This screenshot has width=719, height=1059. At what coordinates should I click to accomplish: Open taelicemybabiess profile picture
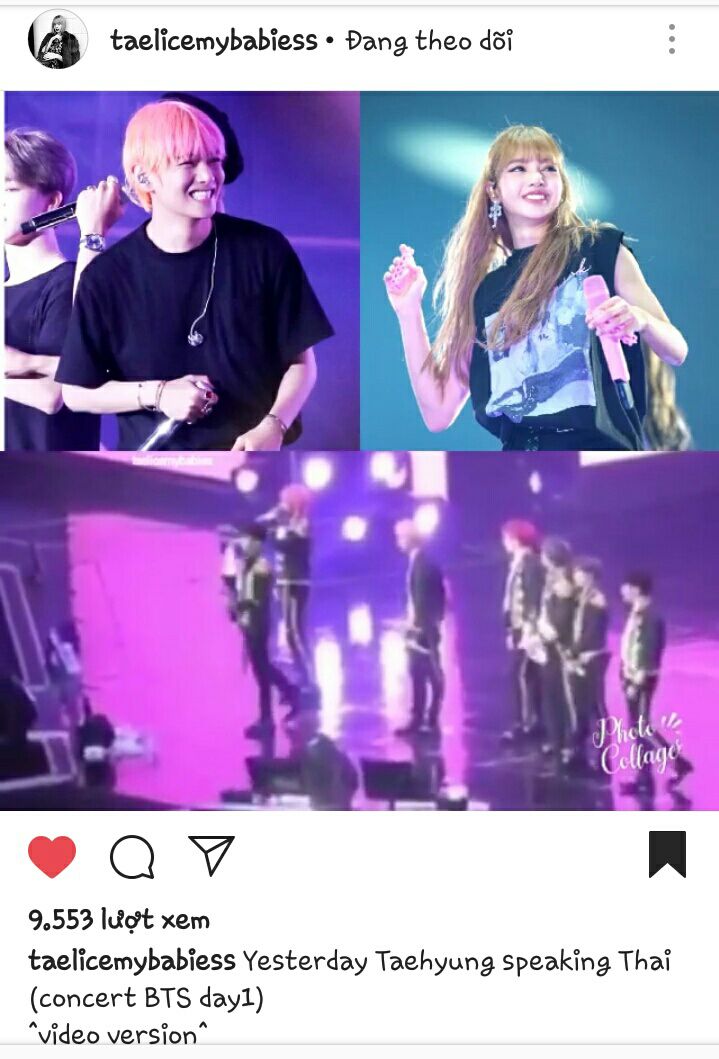pyautogui.click(x=57, y=40)
